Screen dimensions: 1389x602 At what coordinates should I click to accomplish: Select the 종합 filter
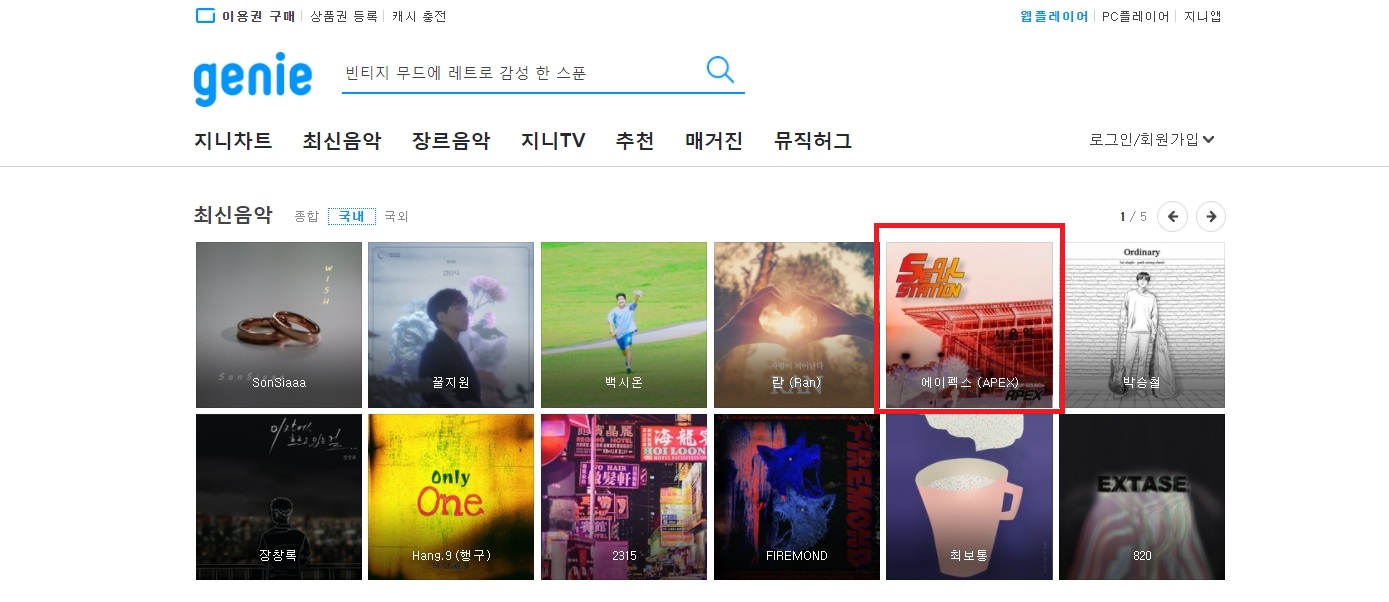coord(306,216)
